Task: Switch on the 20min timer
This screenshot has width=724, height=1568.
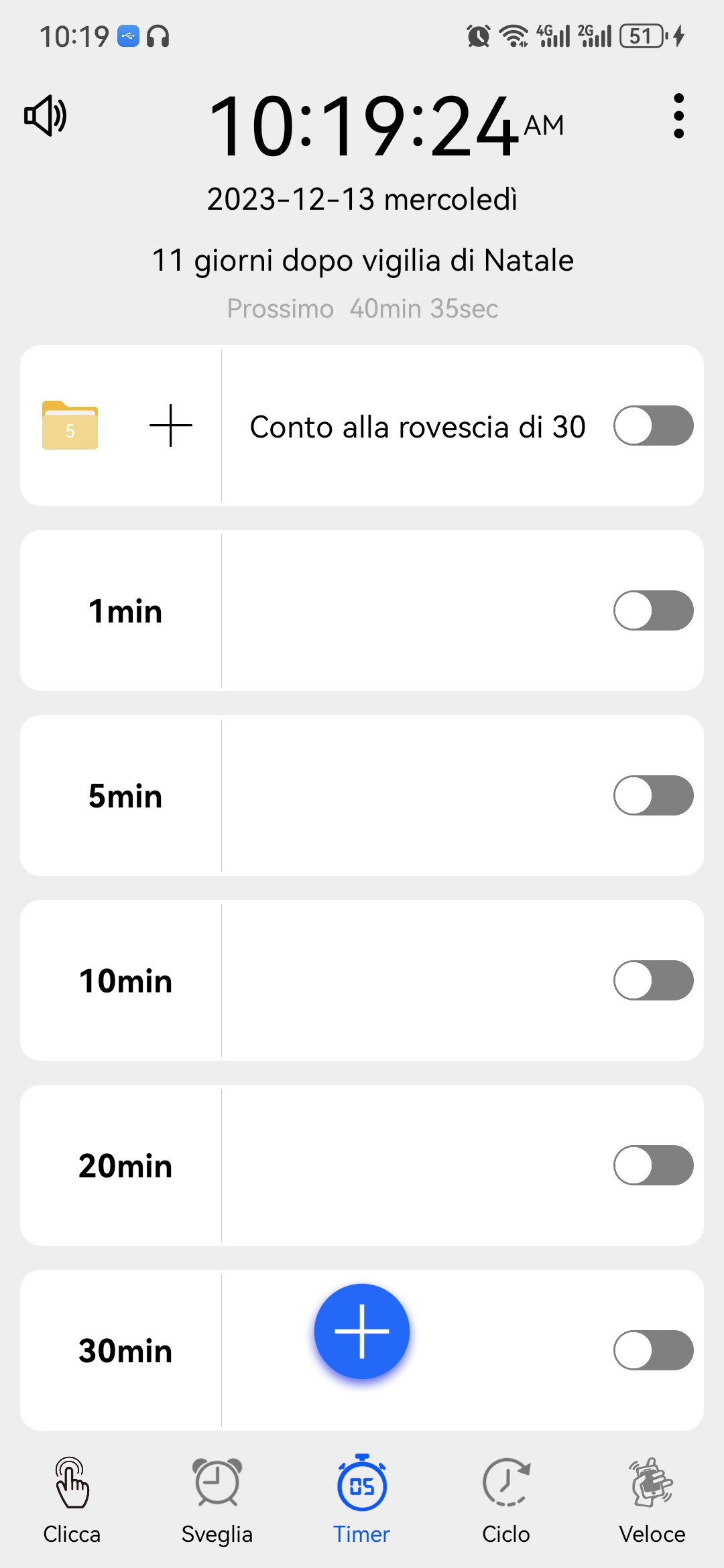Action: point(654,1165)
